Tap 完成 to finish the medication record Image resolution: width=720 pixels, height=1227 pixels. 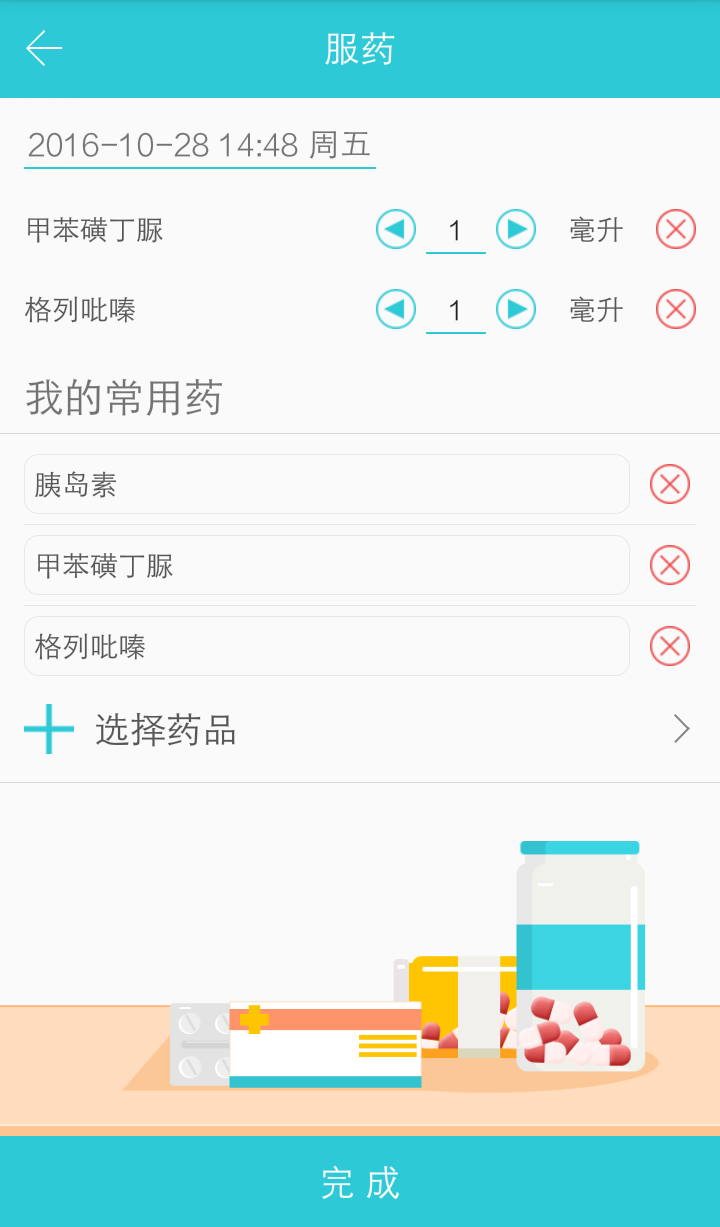click(360, 1182)
